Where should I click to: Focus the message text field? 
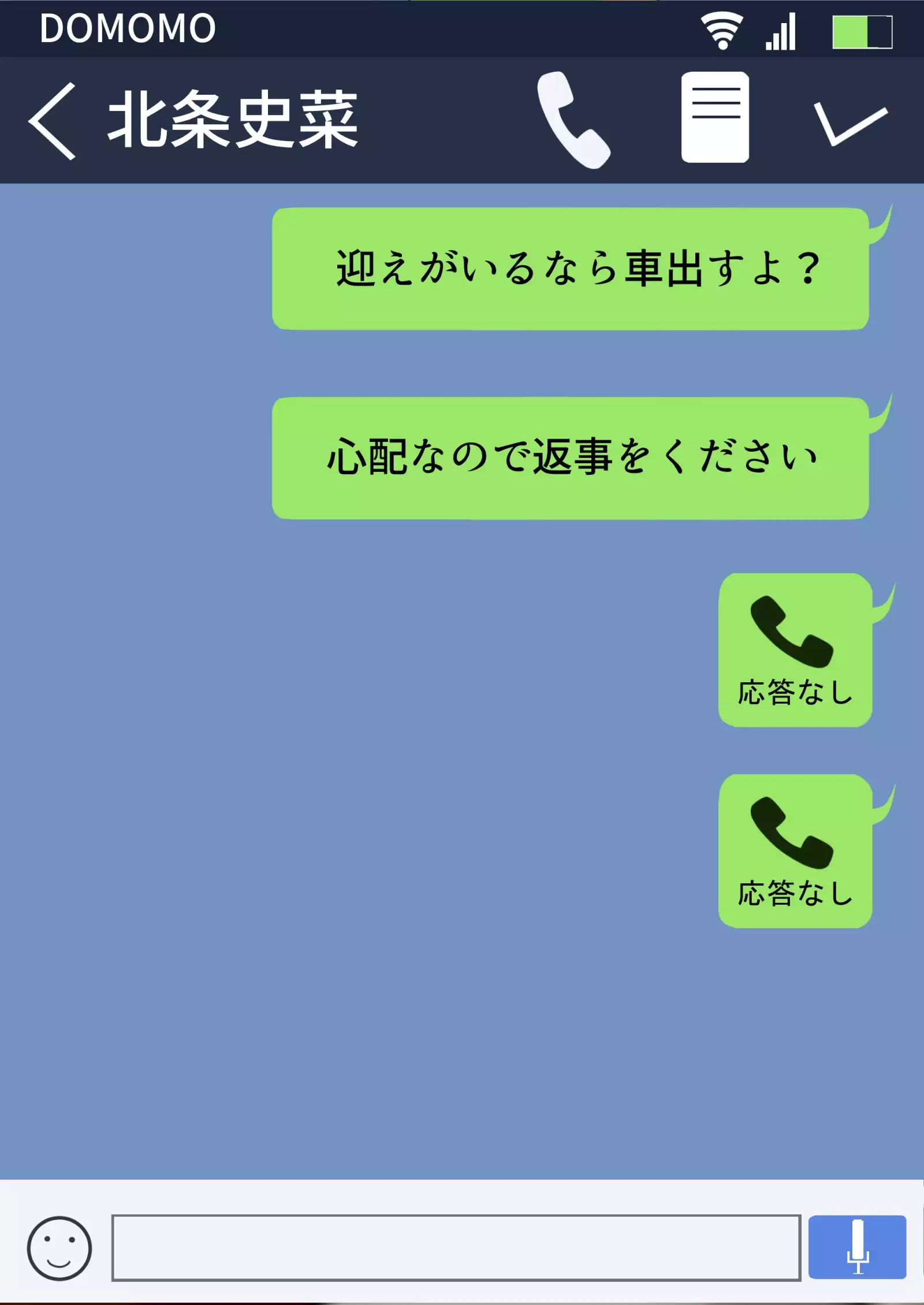pyautogui.click(x=456, y=1248)
